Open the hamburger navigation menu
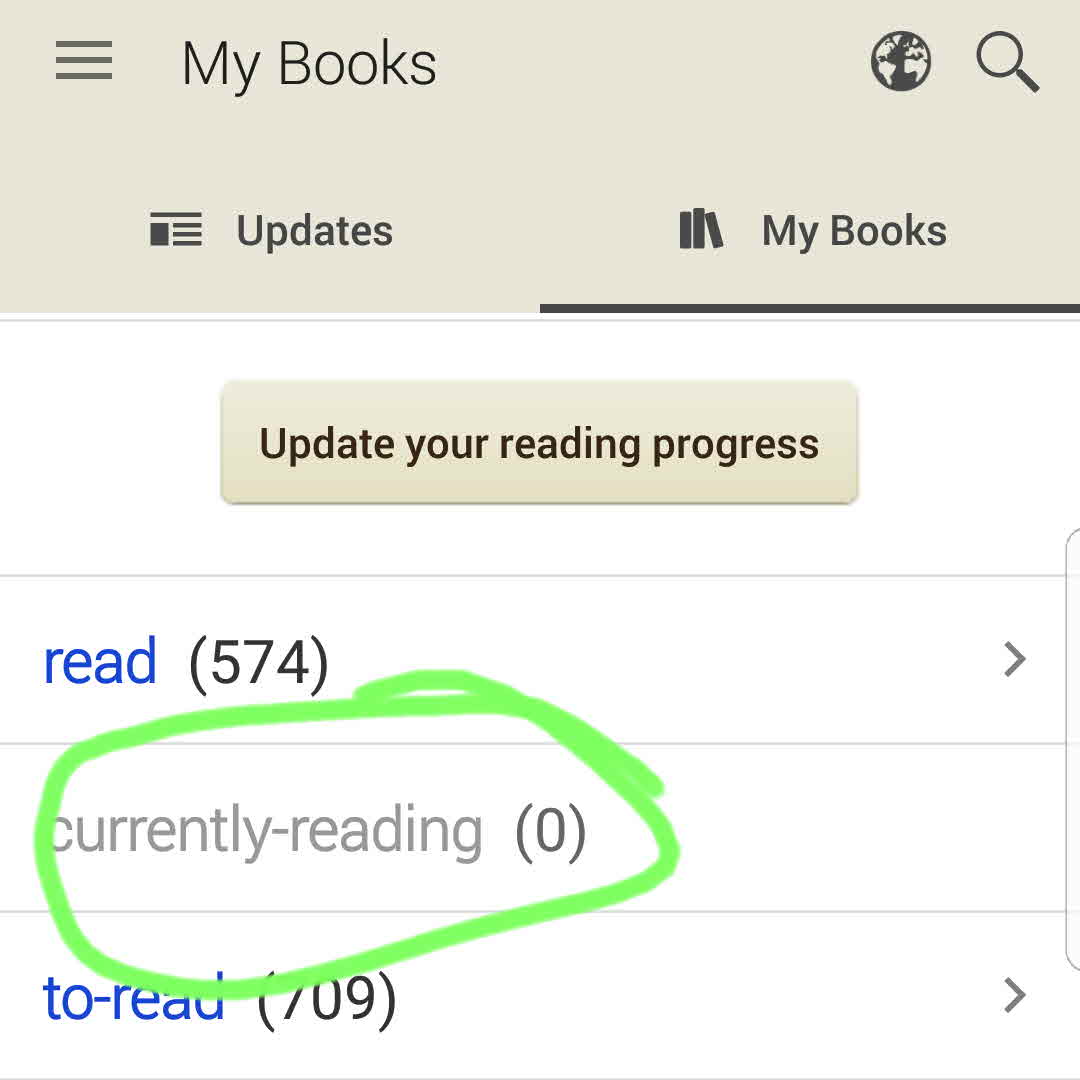This screenshot has height=1080, width=1080. pyautogui.click(x=84, y=63)
